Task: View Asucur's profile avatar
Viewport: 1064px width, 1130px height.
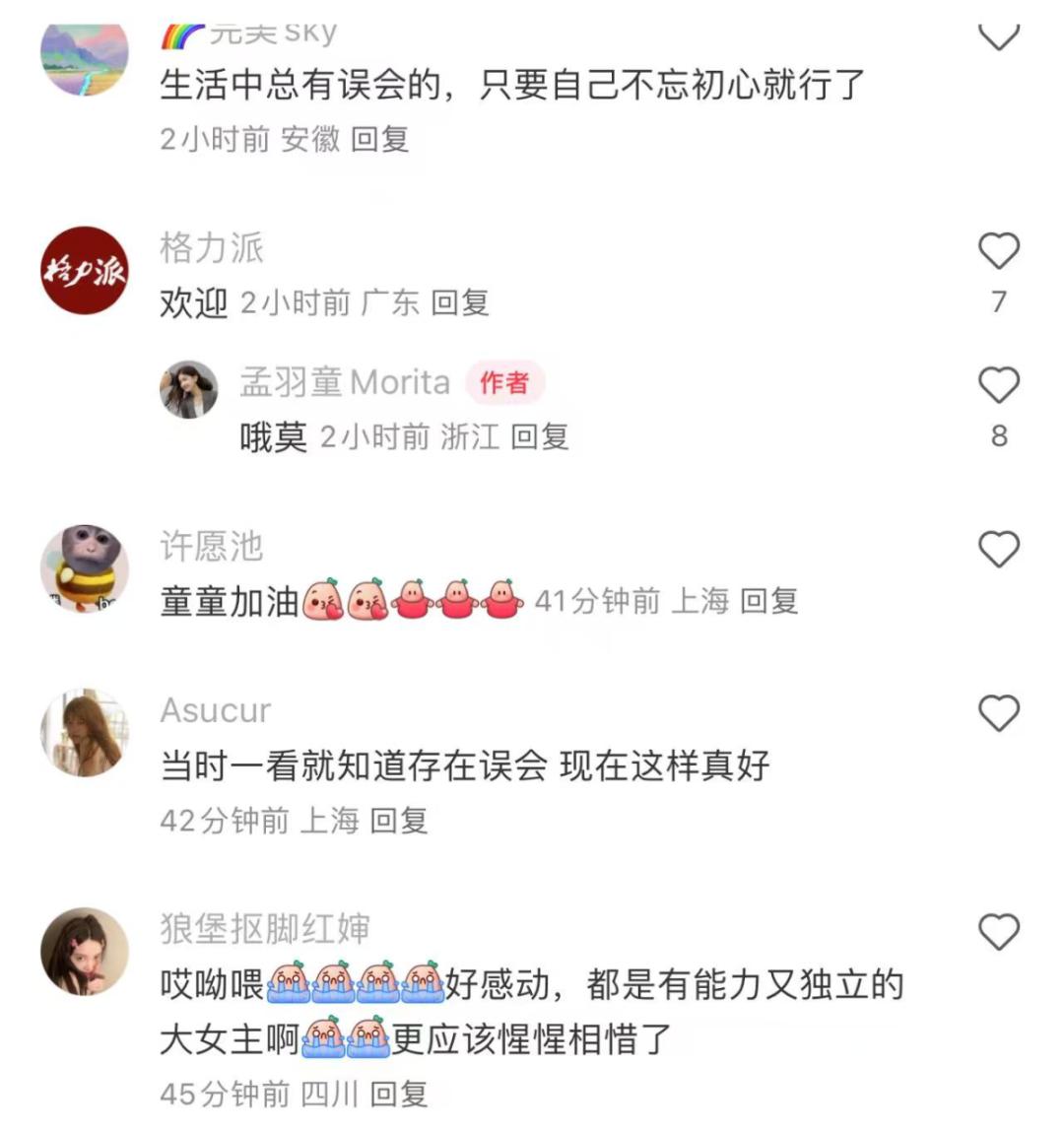Action: click(x=85, y=732)
